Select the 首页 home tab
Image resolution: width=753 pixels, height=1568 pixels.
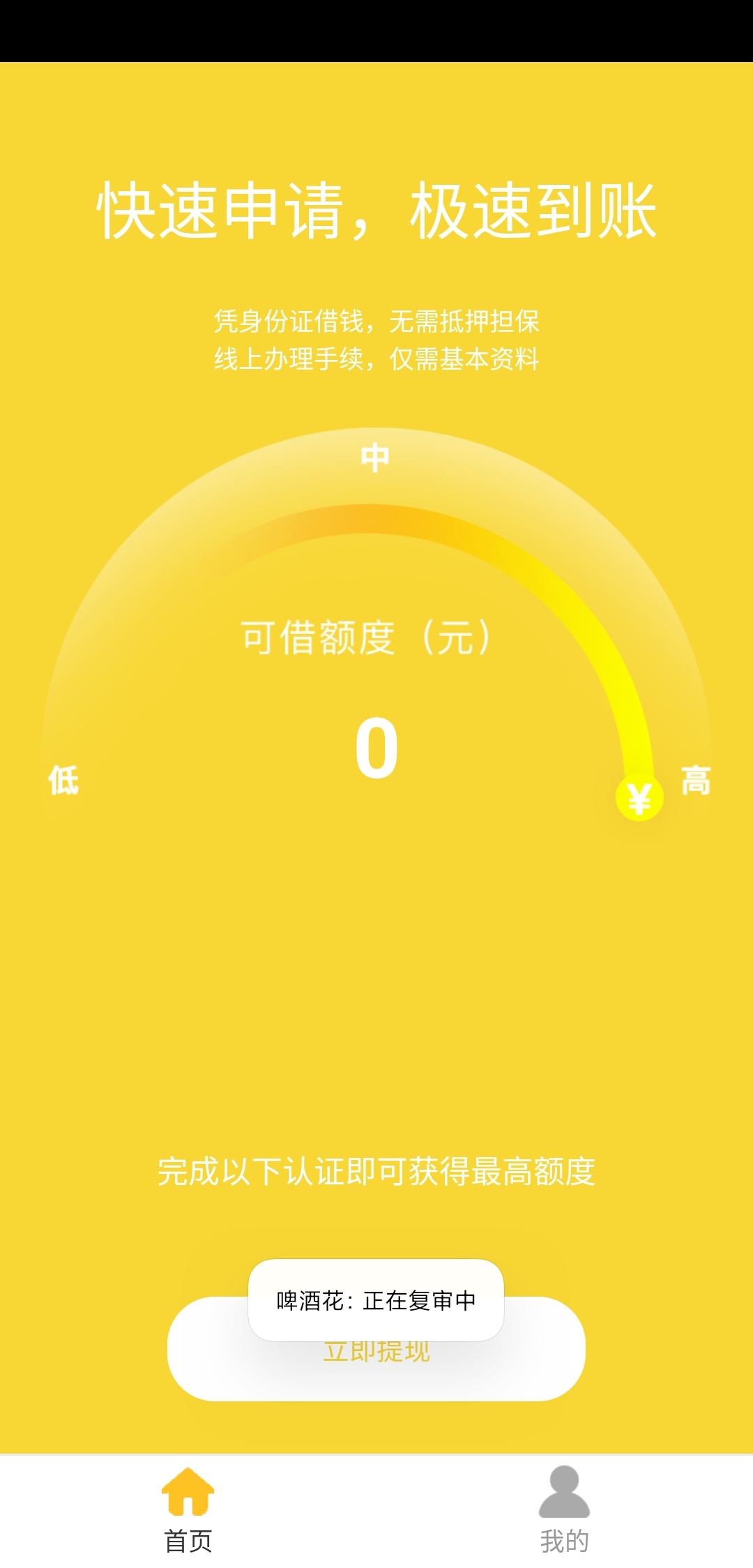(x=188, y=1510)
